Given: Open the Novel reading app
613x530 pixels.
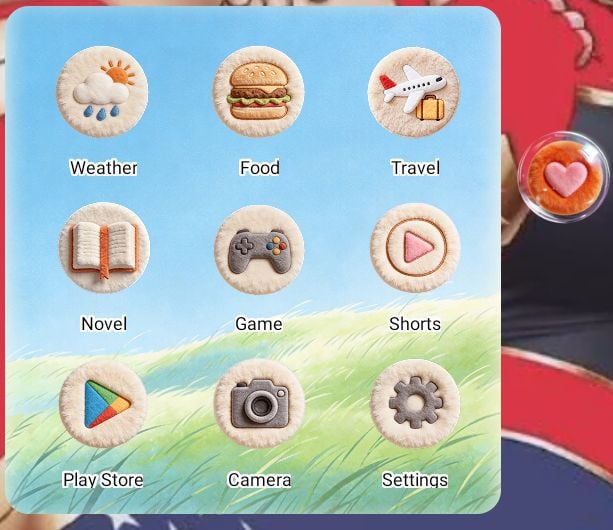Looking at the screenshot, I should [x=103, y=248].
